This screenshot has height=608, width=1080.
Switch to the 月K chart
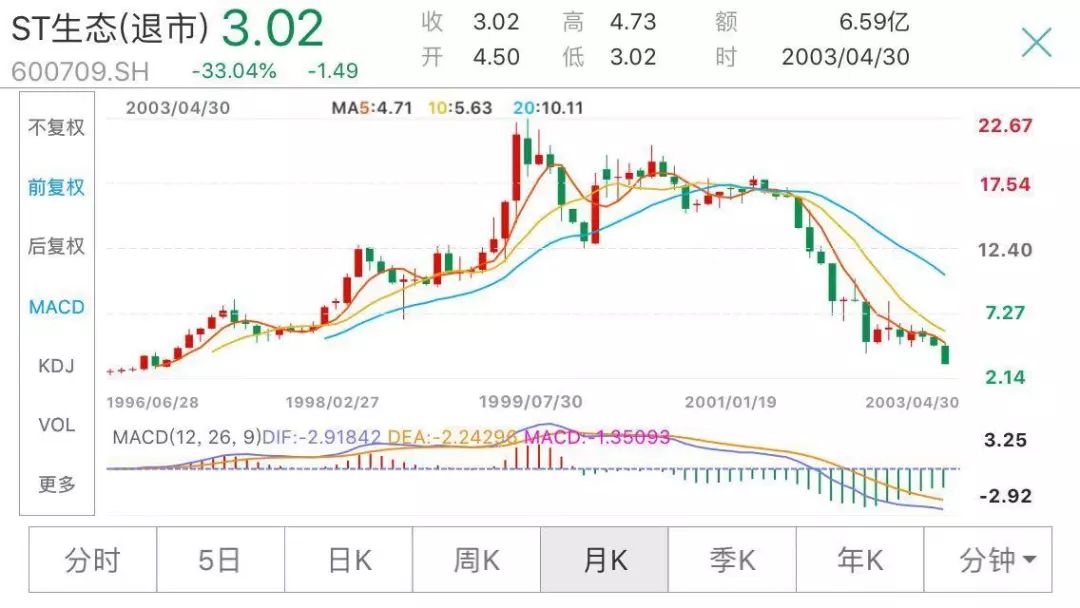605,561
